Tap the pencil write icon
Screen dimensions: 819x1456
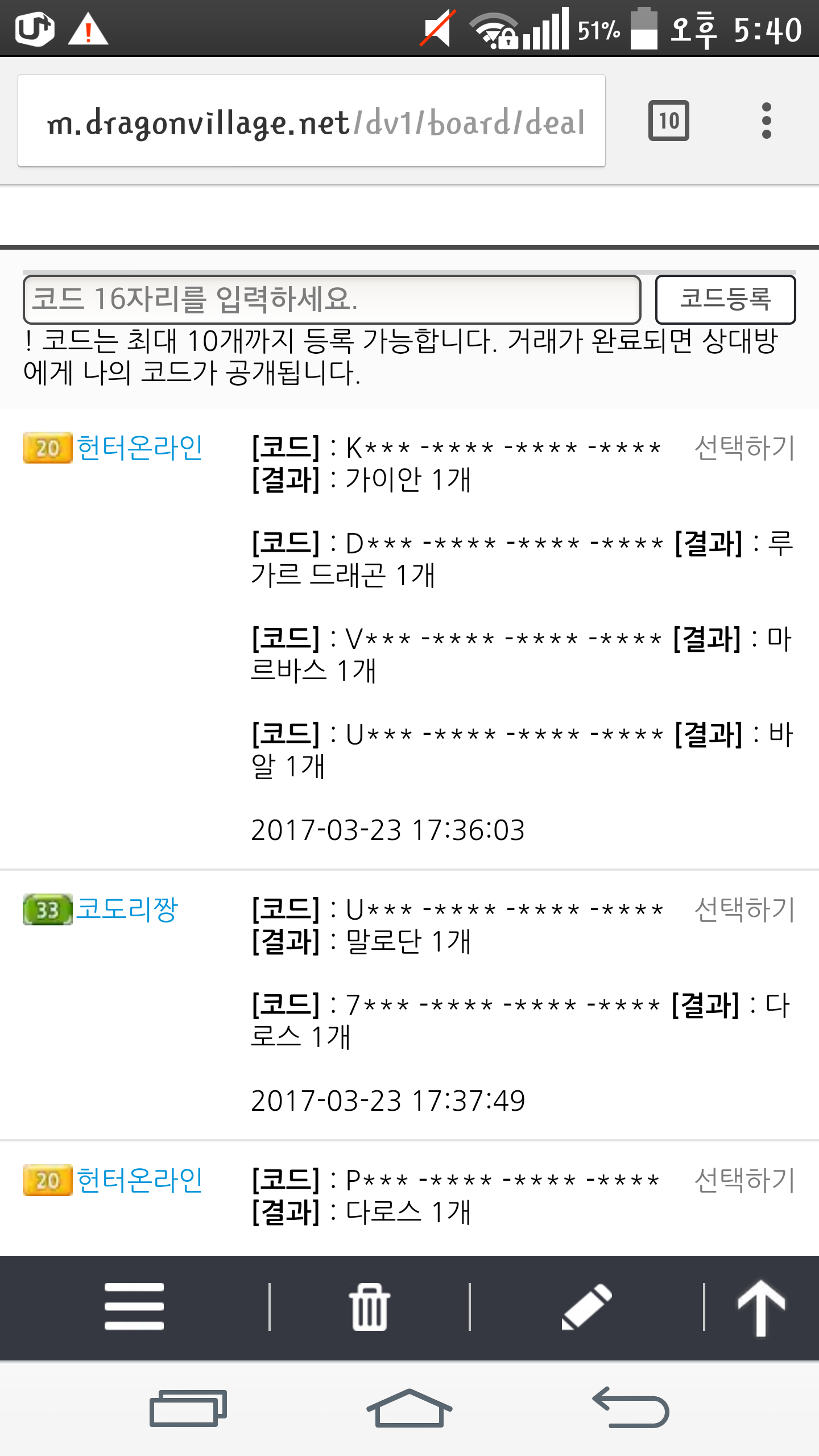(x=587, y=1306)
